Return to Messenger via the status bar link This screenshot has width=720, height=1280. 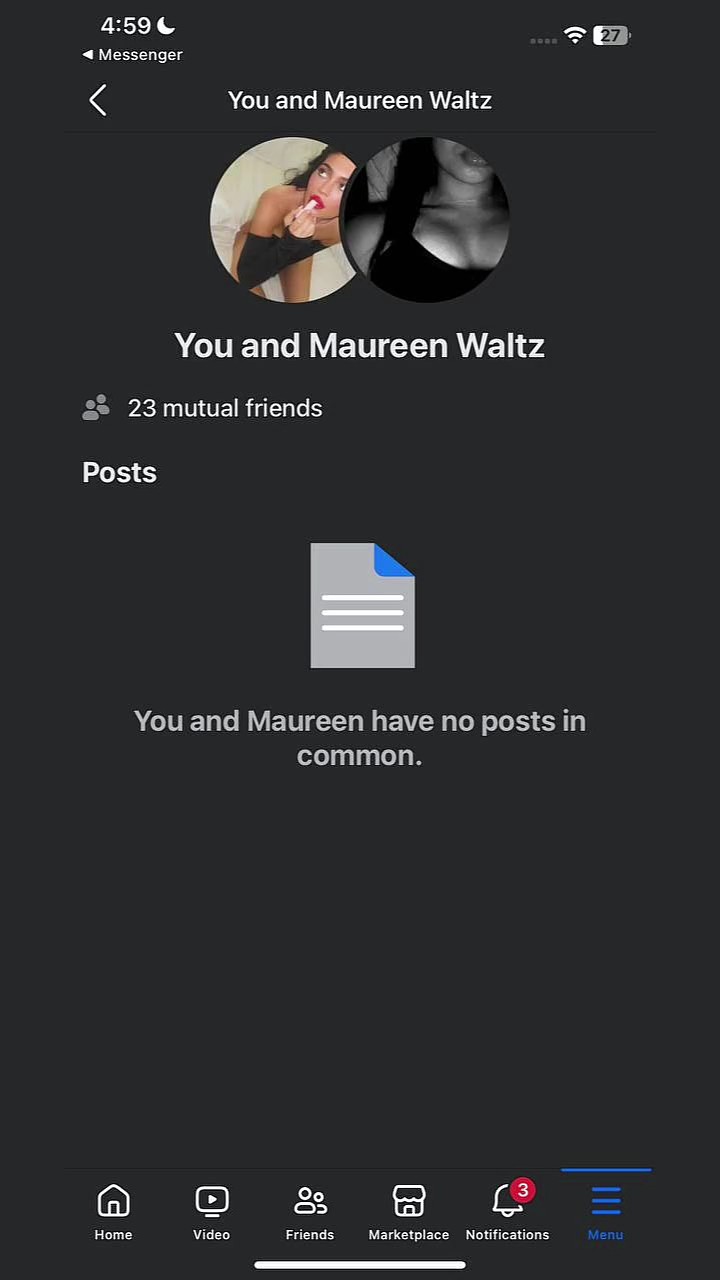click(x=132, y=55)
